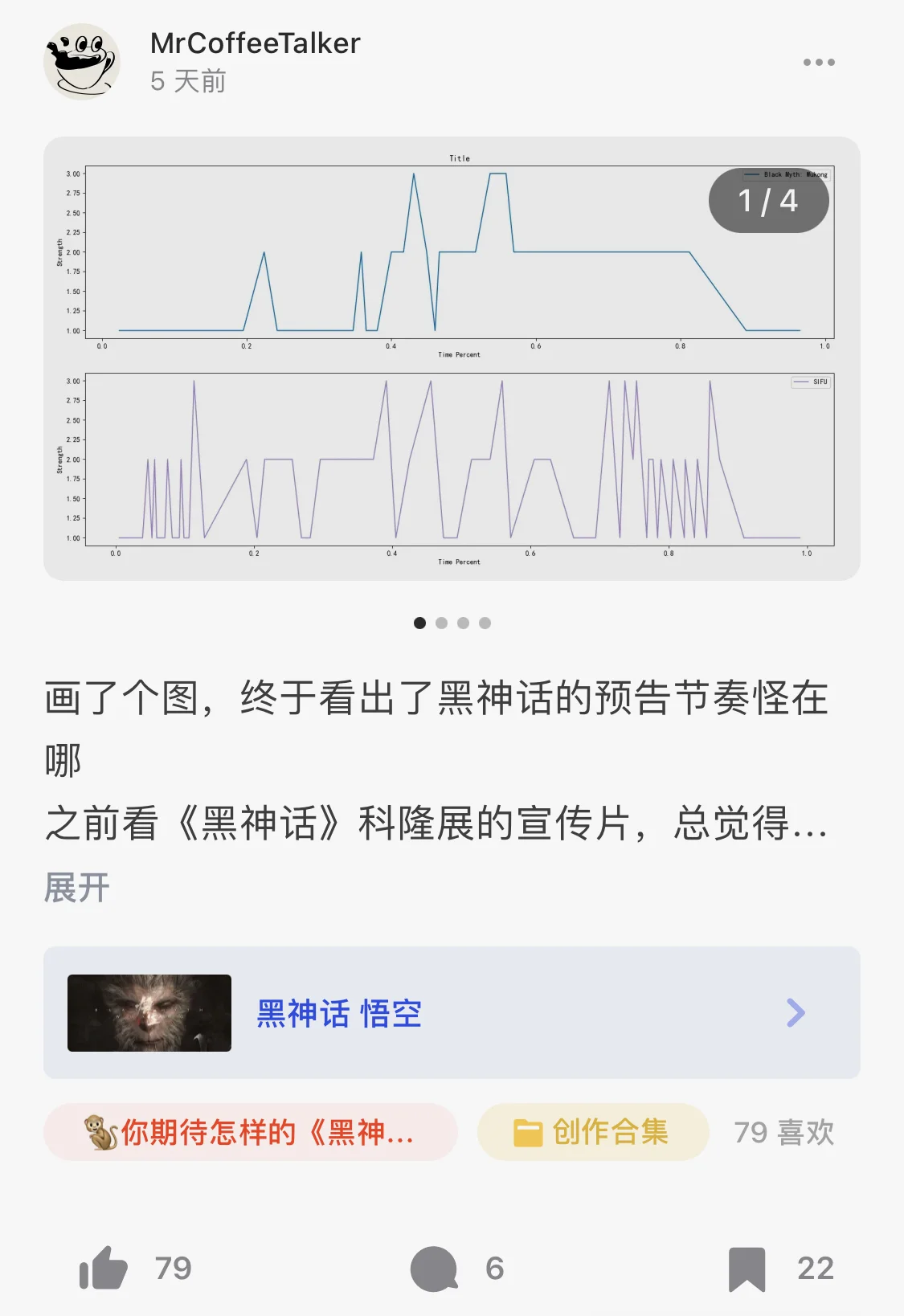
Task: Open the three-dot overflow menu
Action: pos(818,62)
